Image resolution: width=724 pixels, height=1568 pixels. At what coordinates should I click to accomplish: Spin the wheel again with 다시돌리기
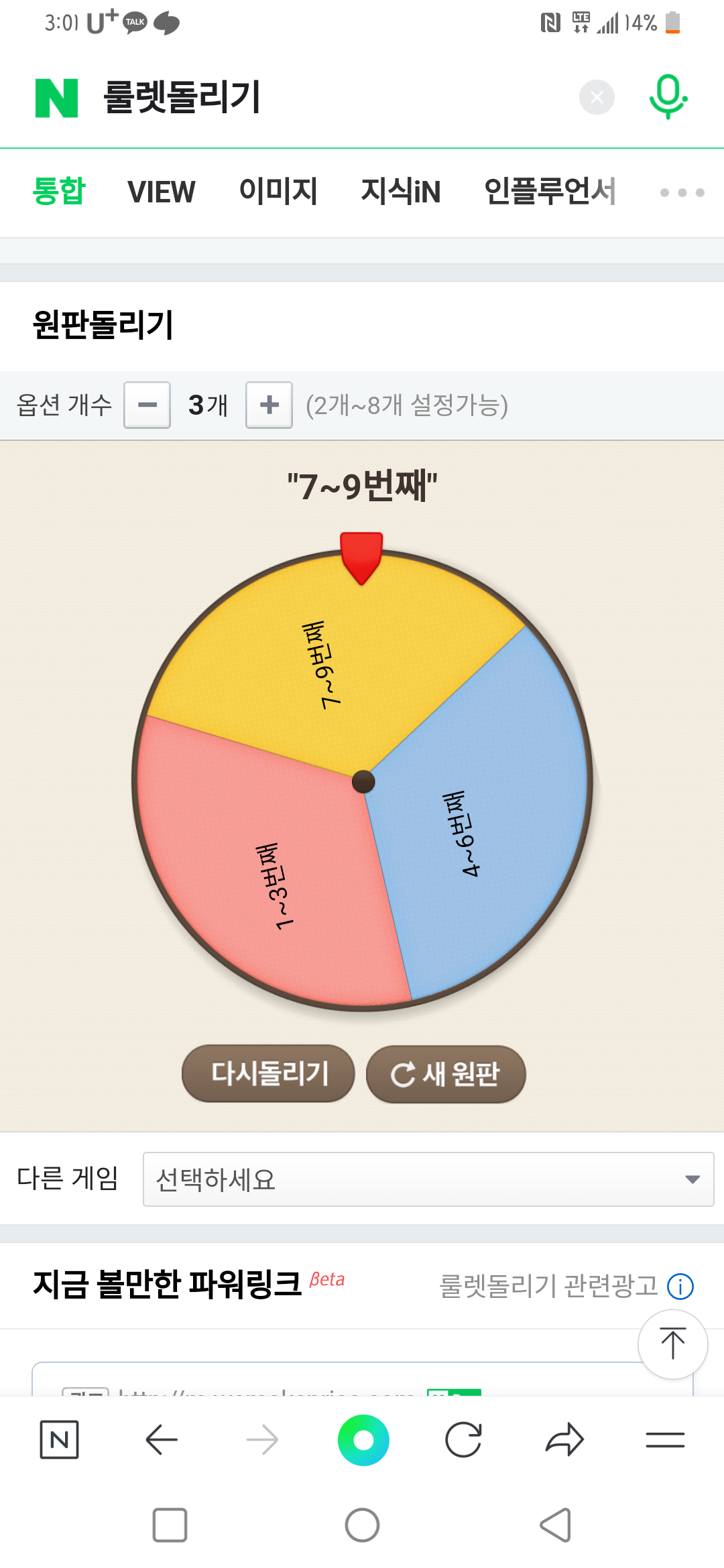coord(268,1073)
